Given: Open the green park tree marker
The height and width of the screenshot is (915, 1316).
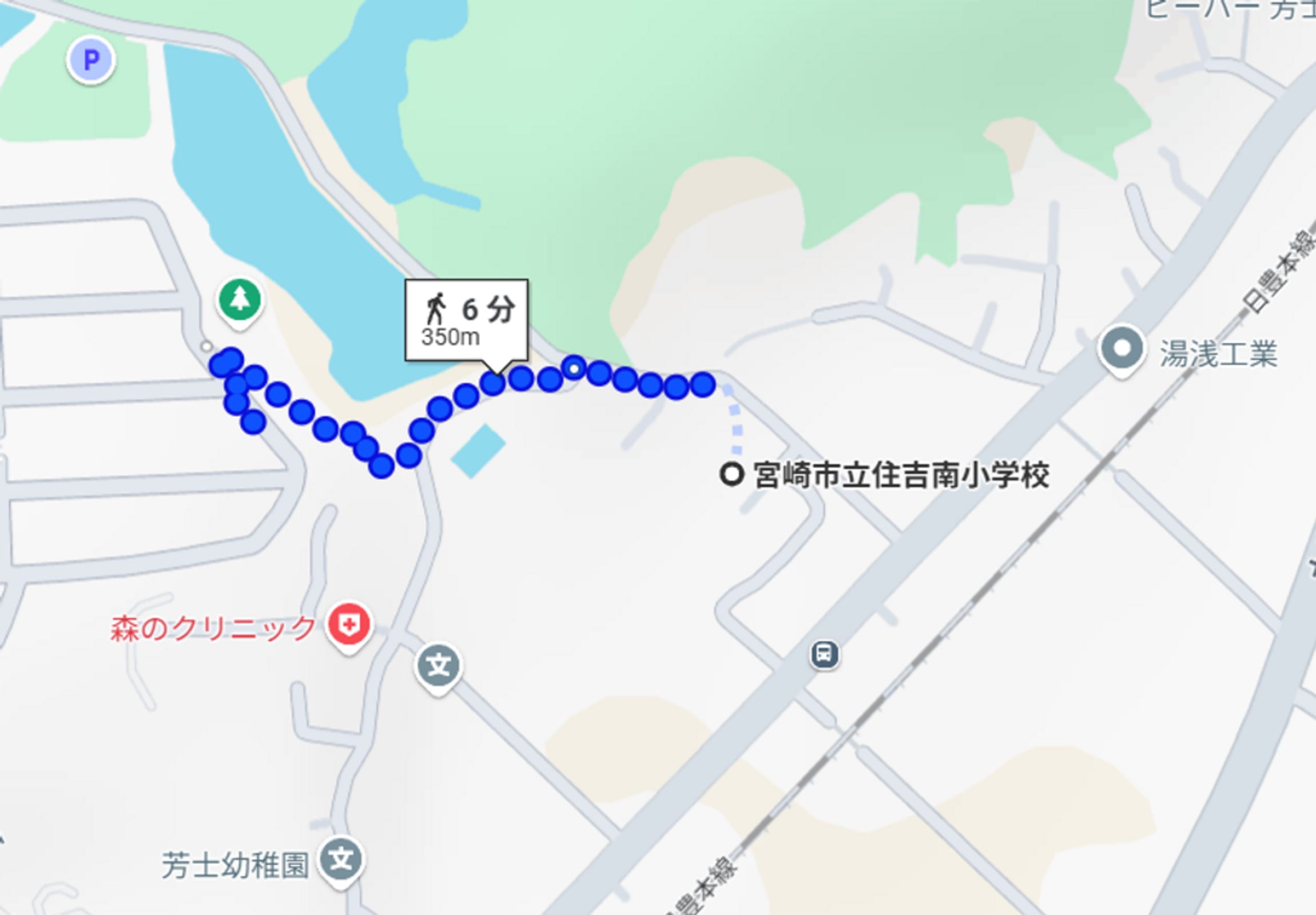Looking at the screenshot, I should pos(240,300).
